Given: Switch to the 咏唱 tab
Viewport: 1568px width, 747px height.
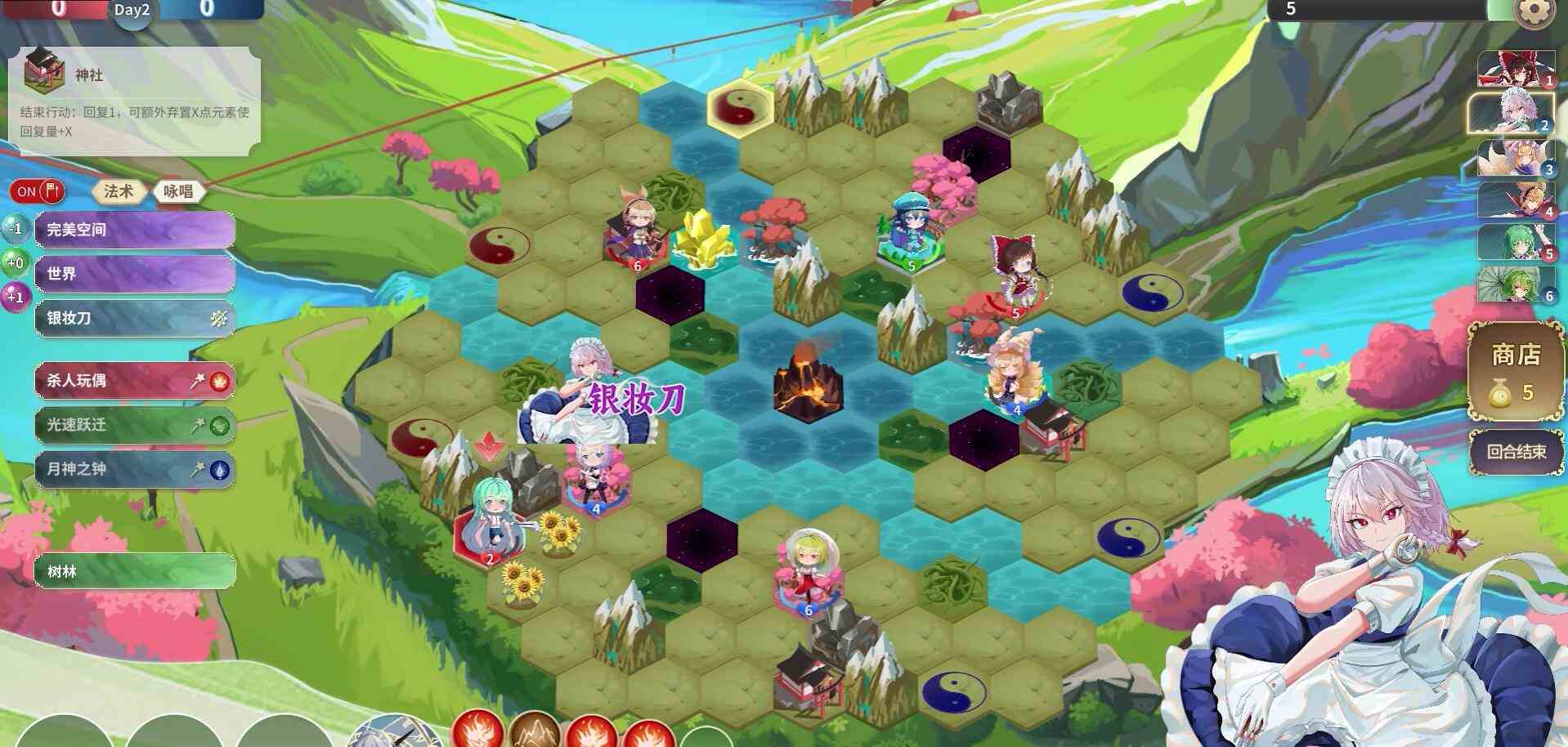Looking at the screenshot, I should coord(178,191).
